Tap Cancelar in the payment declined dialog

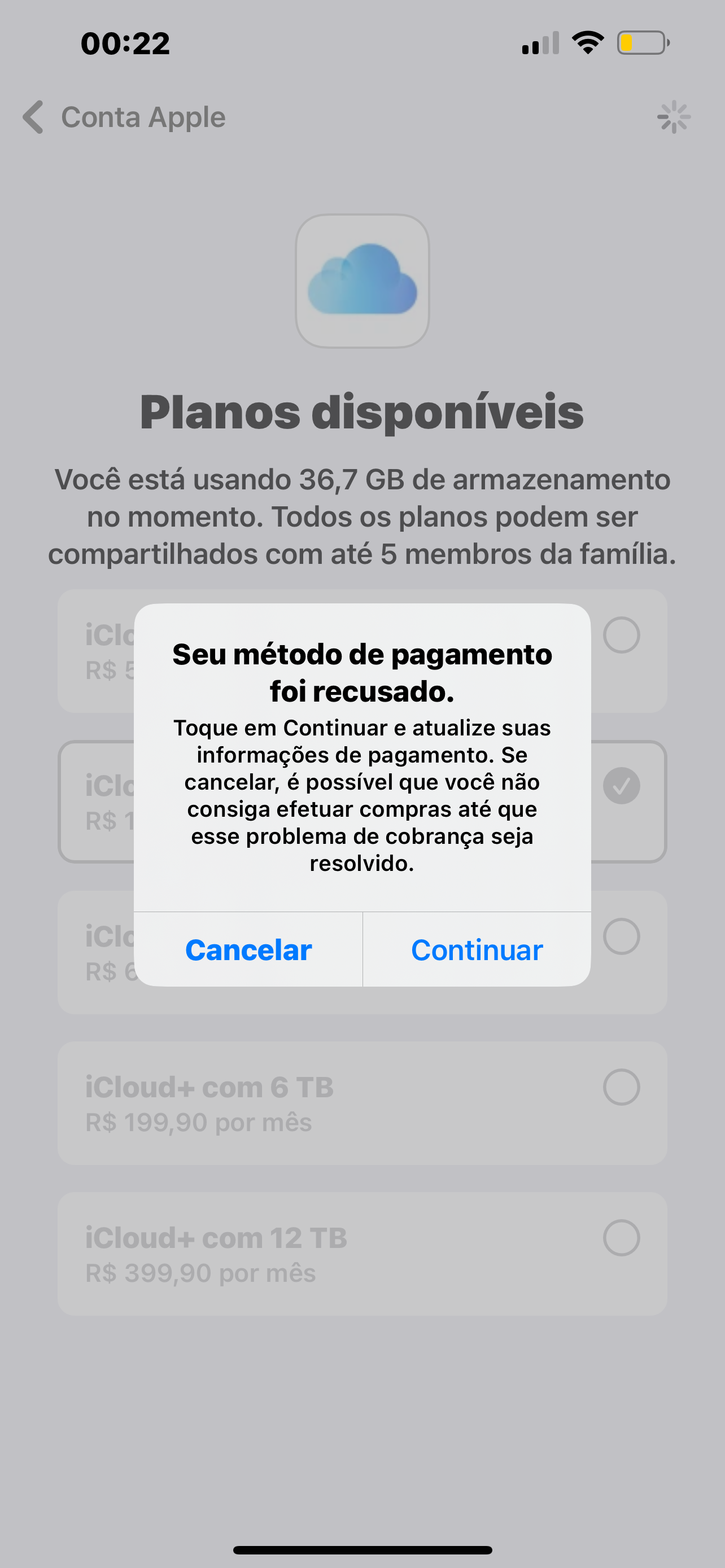248,949
